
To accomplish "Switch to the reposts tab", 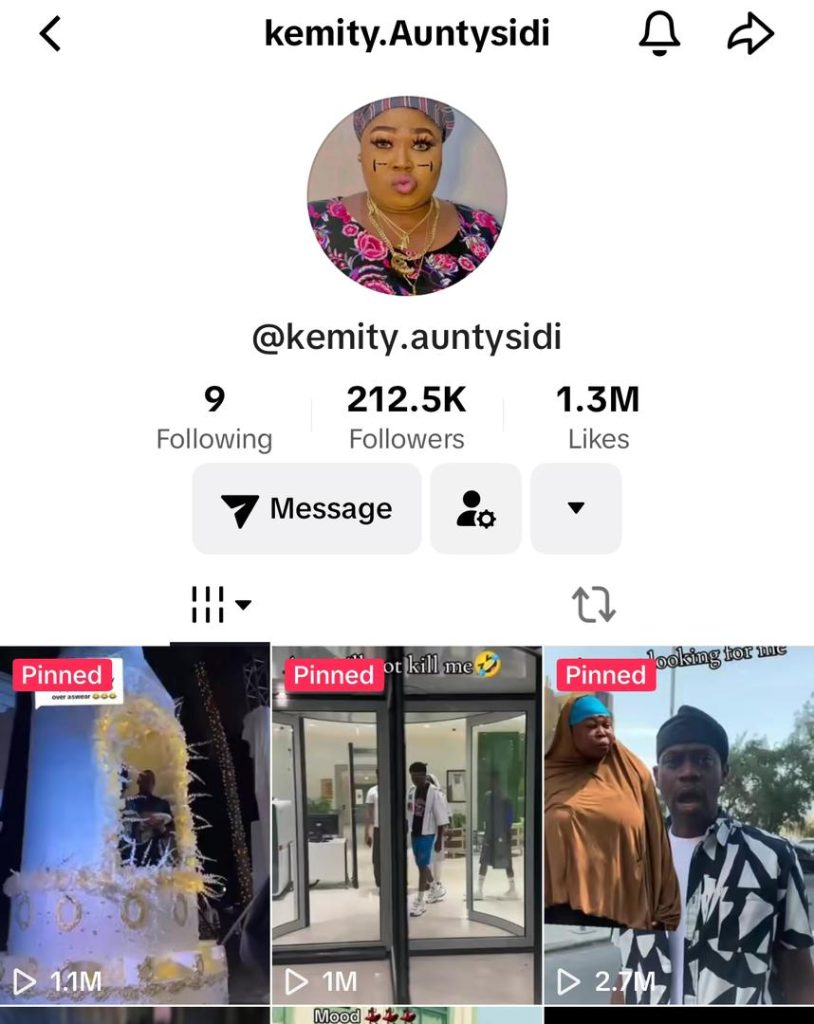I will tap(593, 605).
